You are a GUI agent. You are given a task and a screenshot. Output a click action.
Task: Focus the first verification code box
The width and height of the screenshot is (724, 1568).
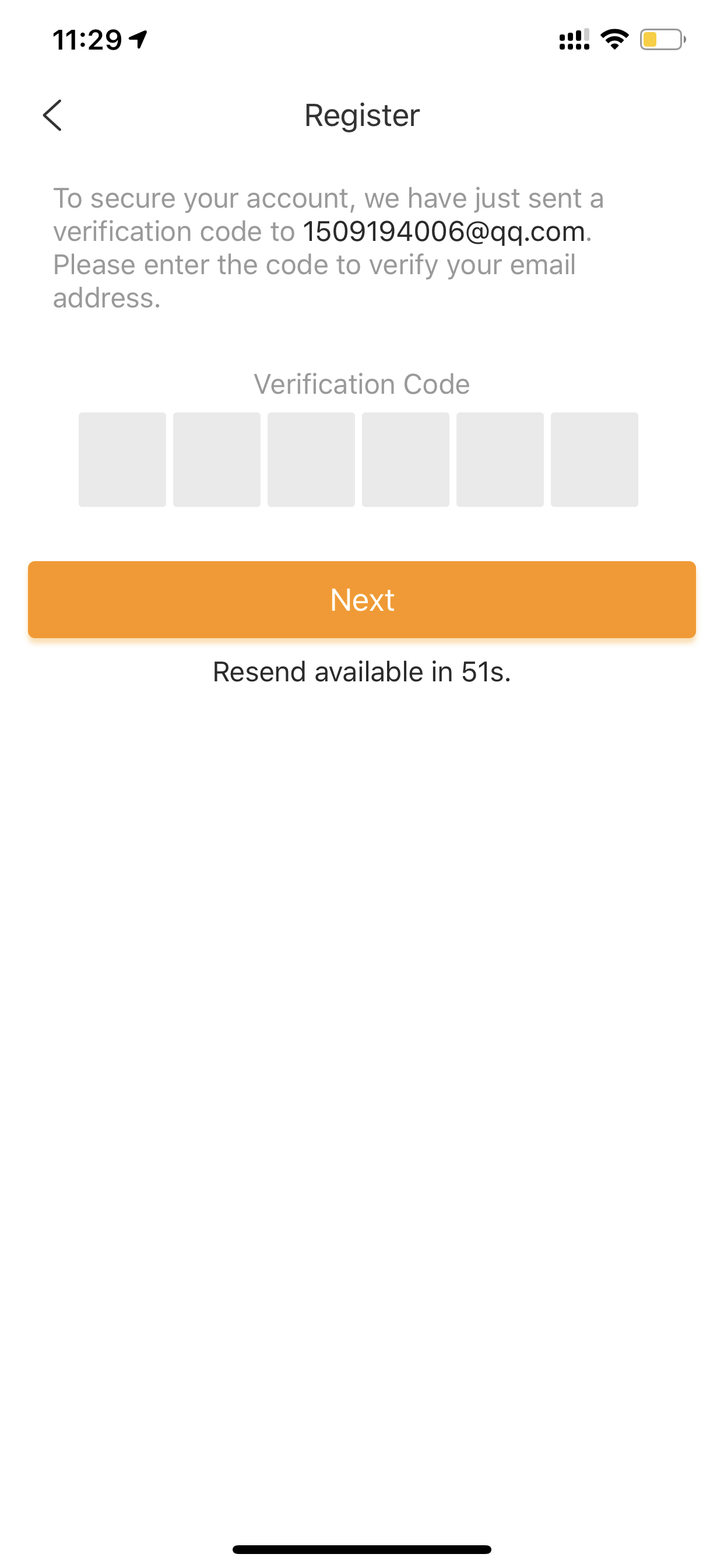[122, 460]
